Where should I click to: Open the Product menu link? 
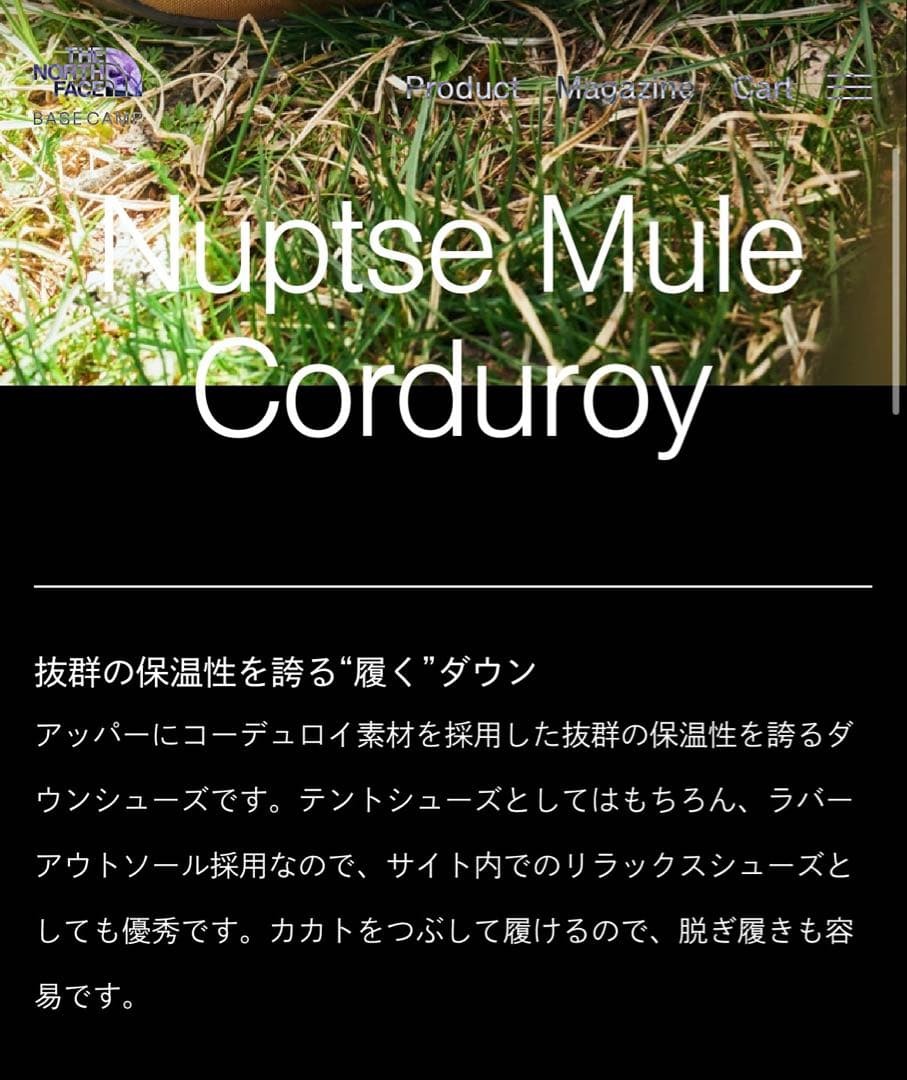point(463,88)
